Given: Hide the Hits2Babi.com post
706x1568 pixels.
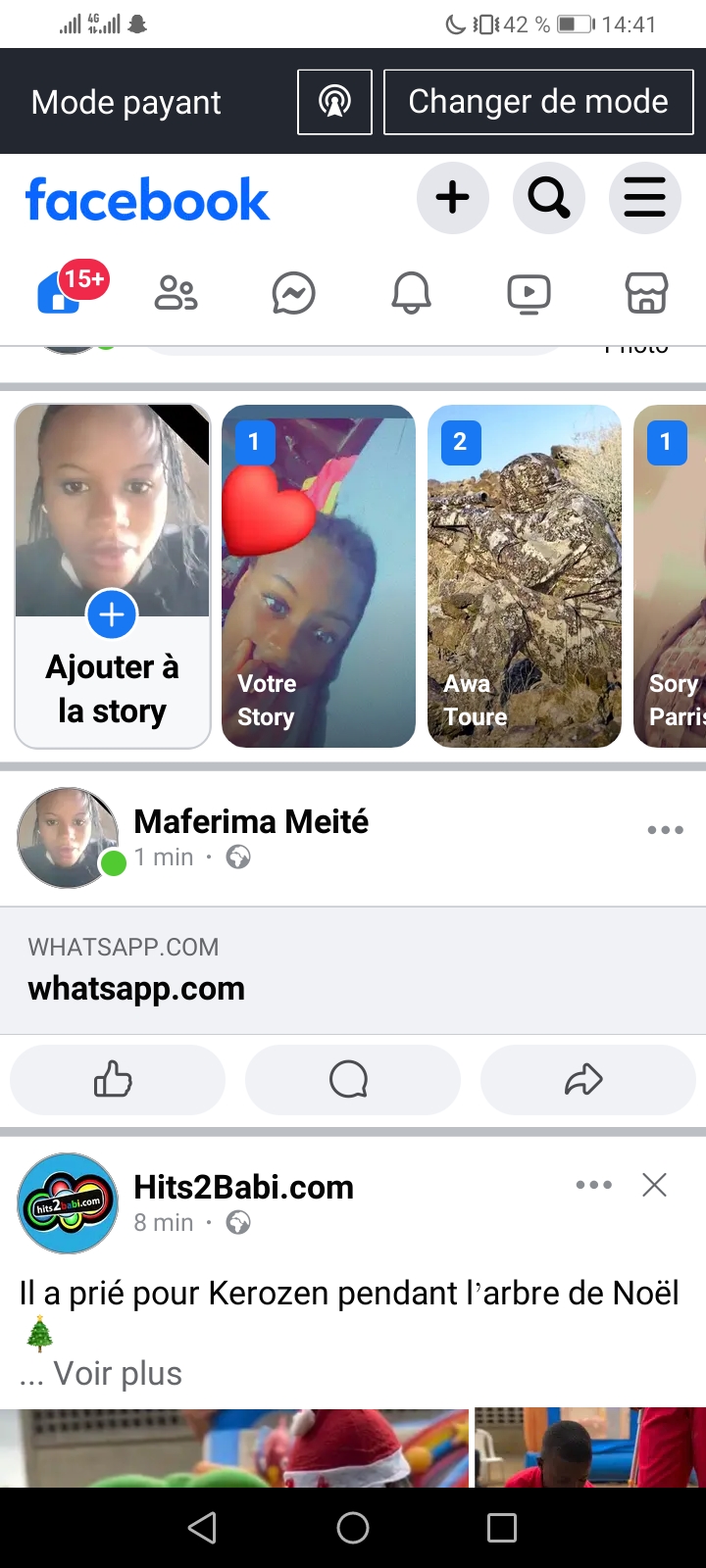Looking at the screenshot, I should [x=654, y=1185].
